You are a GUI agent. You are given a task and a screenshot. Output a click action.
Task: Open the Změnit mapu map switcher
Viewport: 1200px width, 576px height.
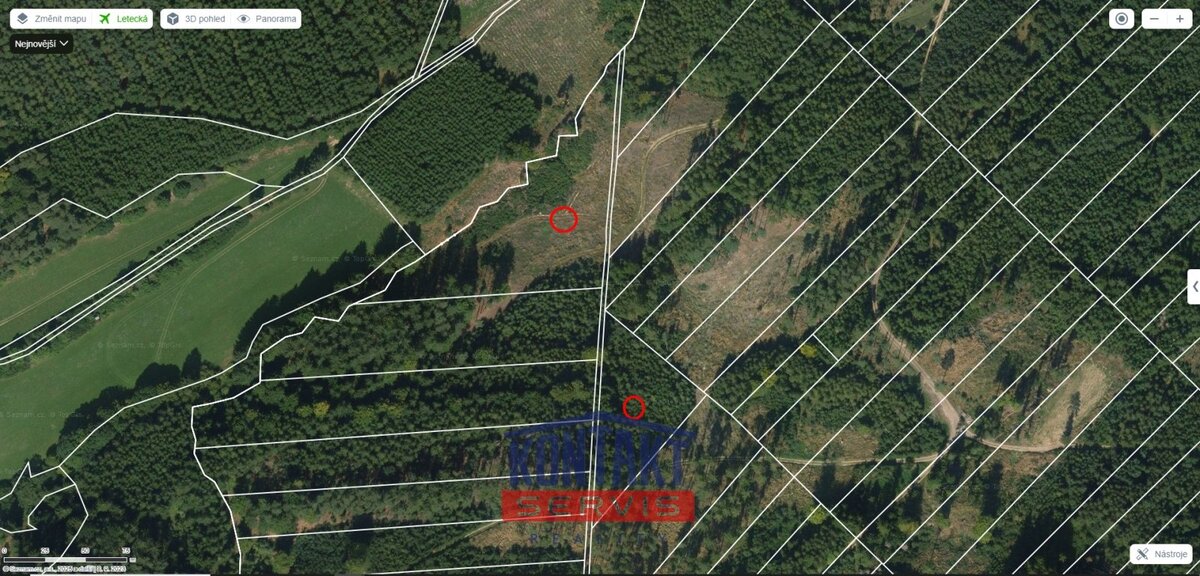pos(51,19)
